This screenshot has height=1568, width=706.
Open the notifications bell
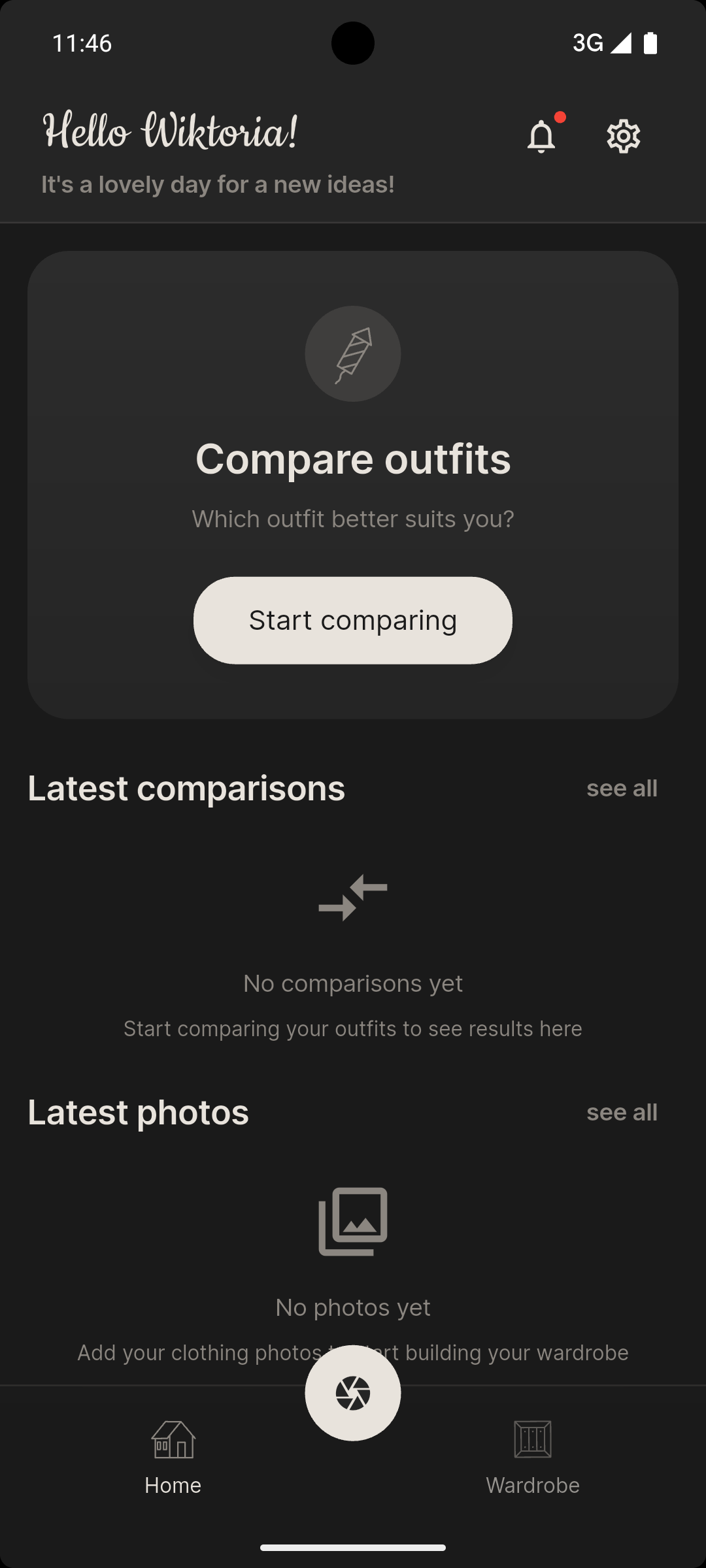click(x=541, y=136)
